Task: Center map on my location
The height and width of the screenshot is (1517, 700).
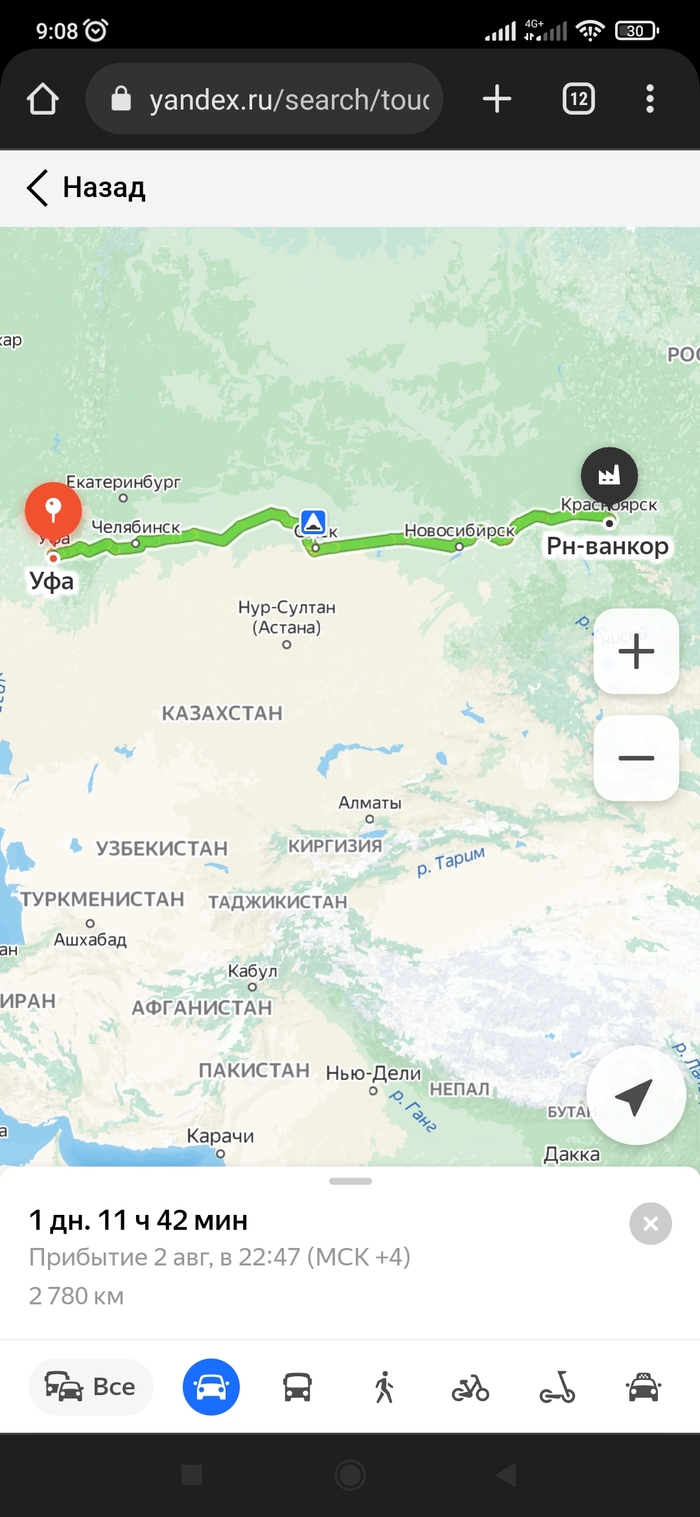Action: [x=635, y=1096]
